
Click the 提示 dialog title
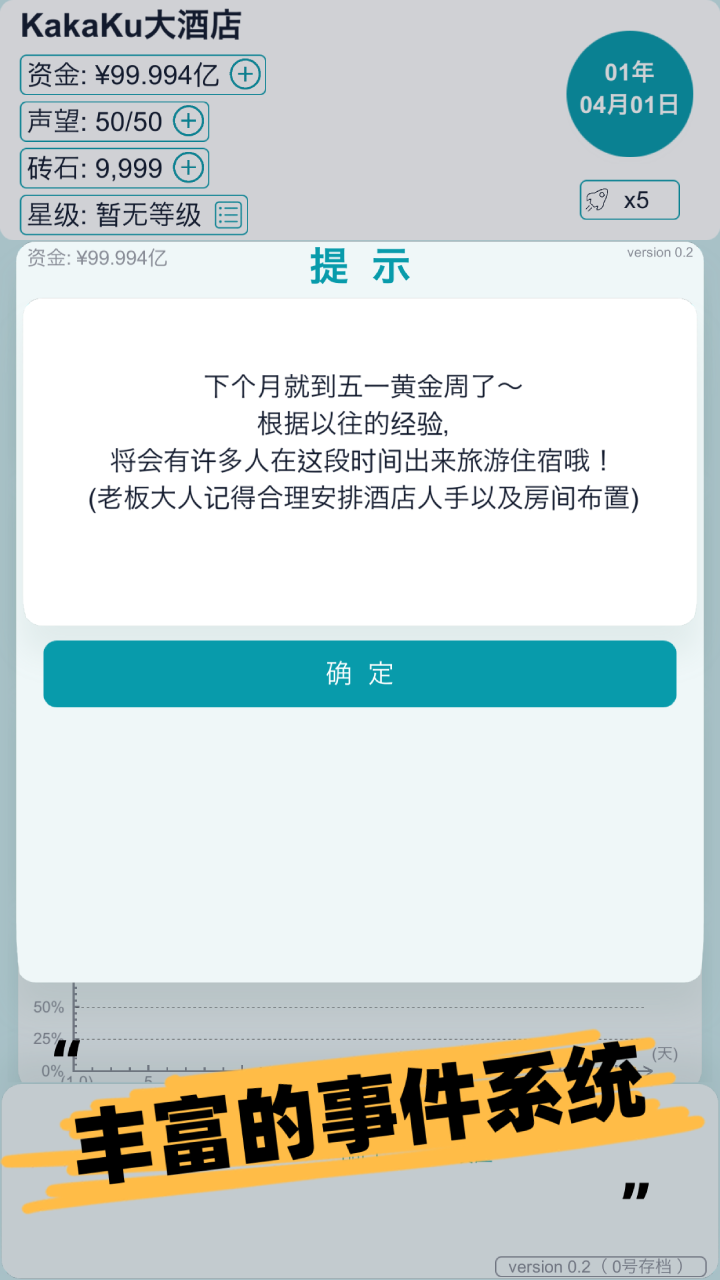[x=359, y=265]
